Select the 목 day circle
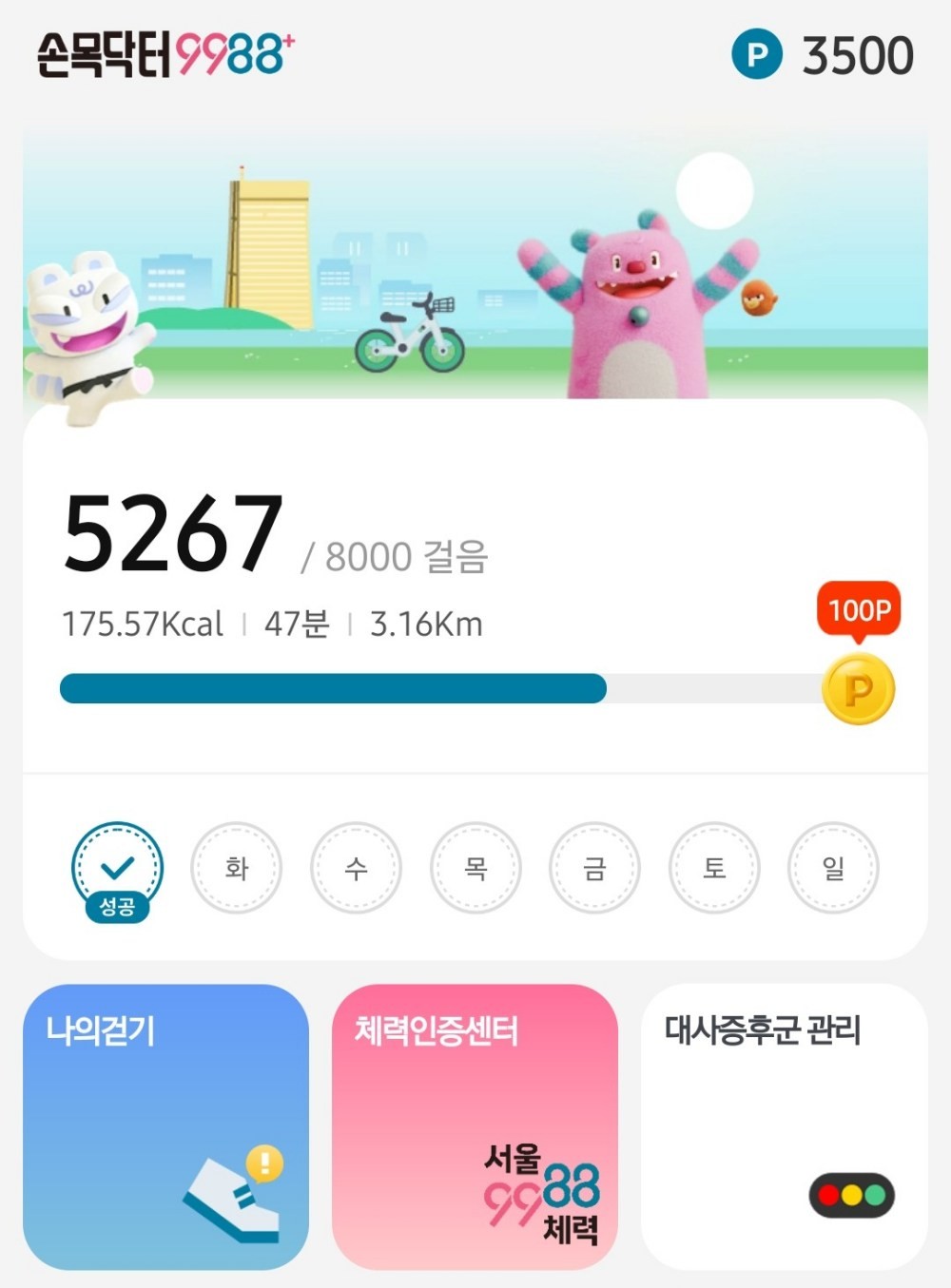951x1288 pixels. pos(475,868)
